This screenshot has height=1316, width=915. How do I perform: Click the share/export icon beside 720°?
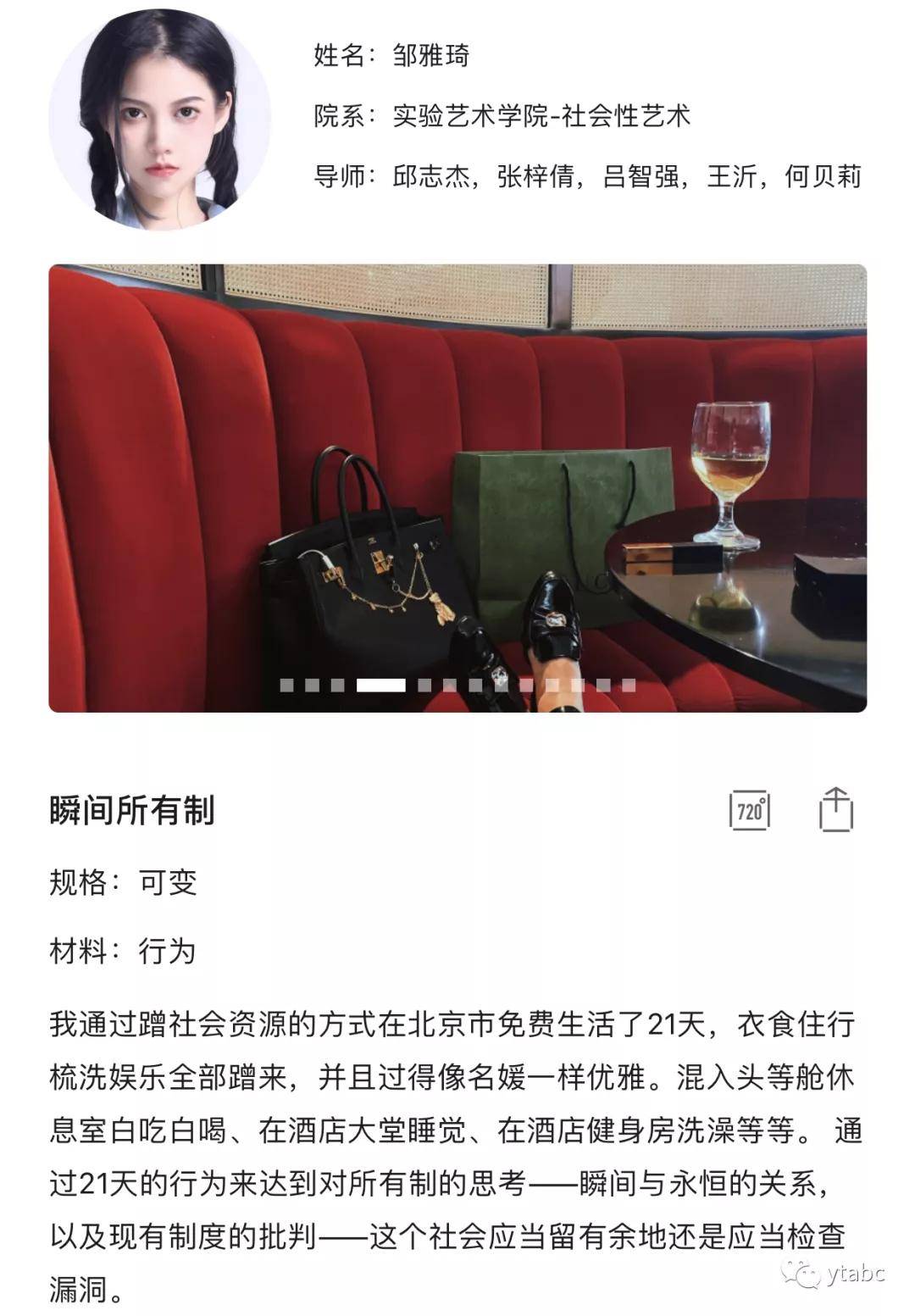pyautogui.click(x=835, y=811)
